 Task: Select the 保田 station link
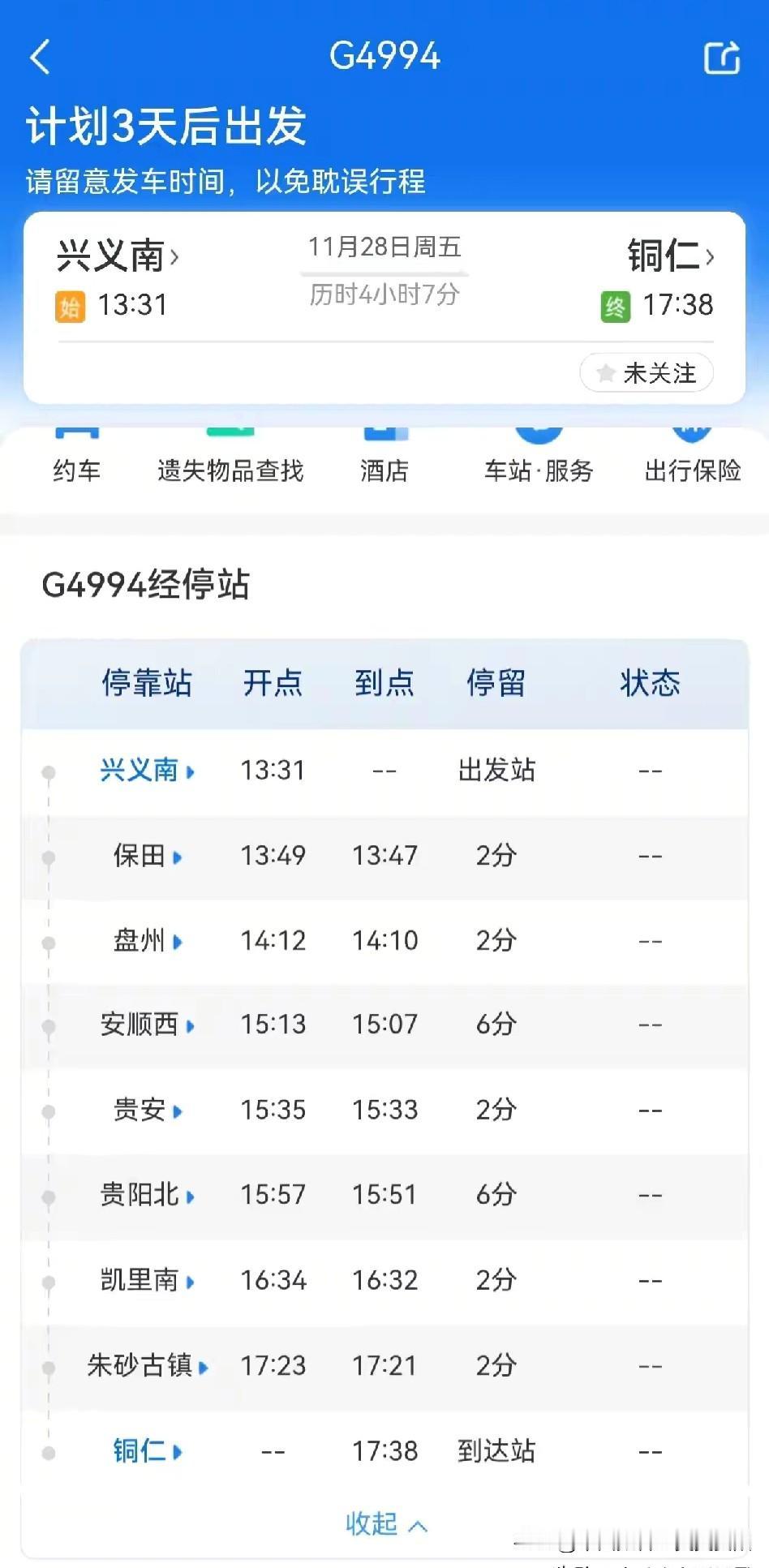coord(146,856)
